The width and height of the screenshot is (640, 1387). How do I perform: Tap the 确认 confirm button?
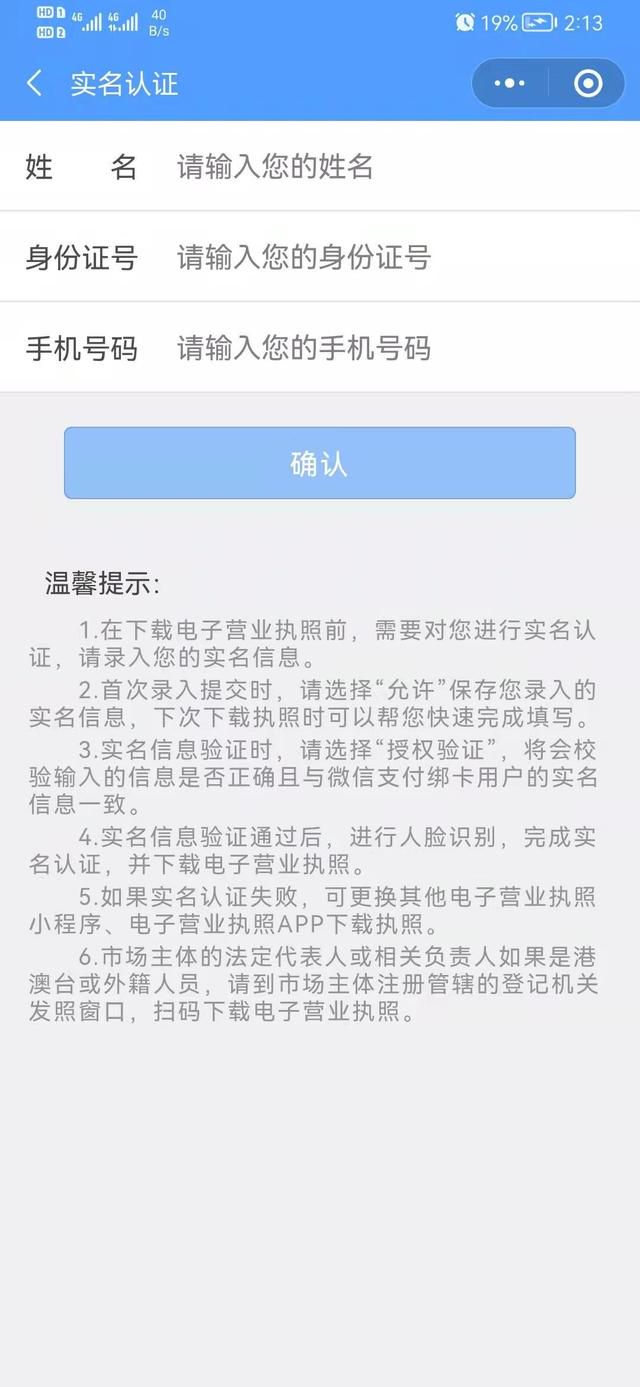coord(320,463)
